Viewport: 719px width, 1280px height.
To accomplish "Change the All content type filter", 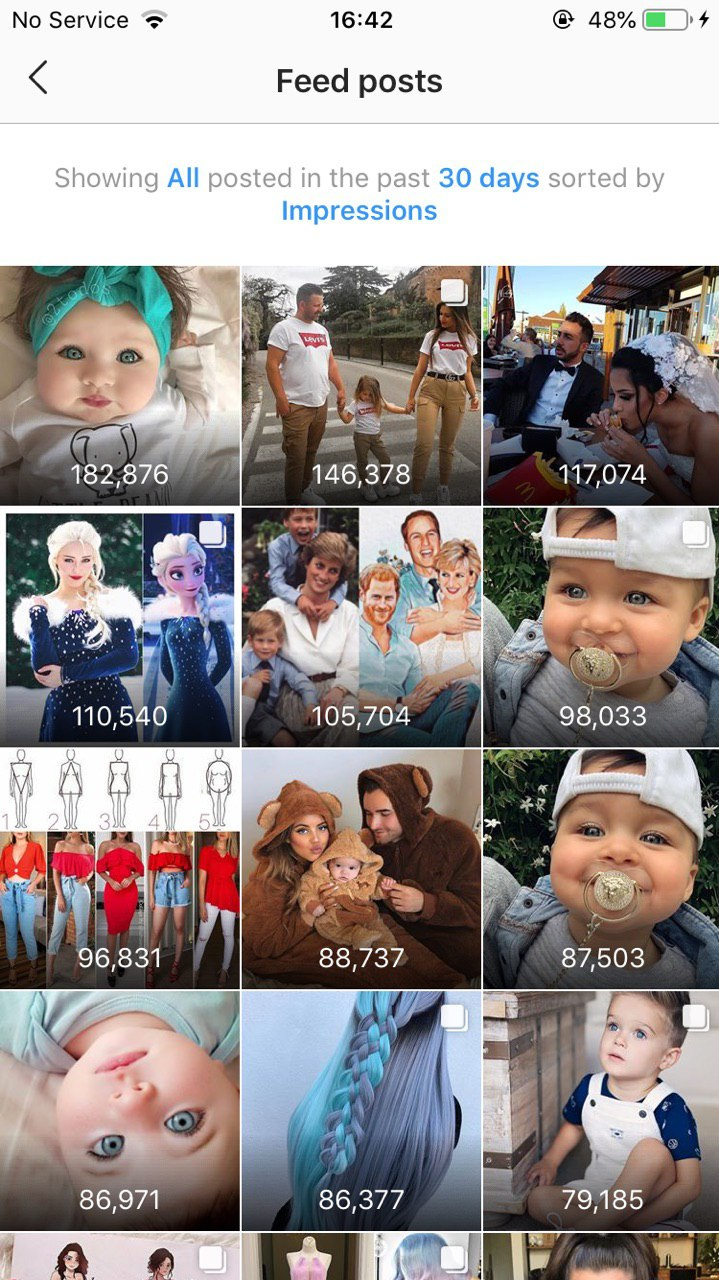I will click(183, 179).
